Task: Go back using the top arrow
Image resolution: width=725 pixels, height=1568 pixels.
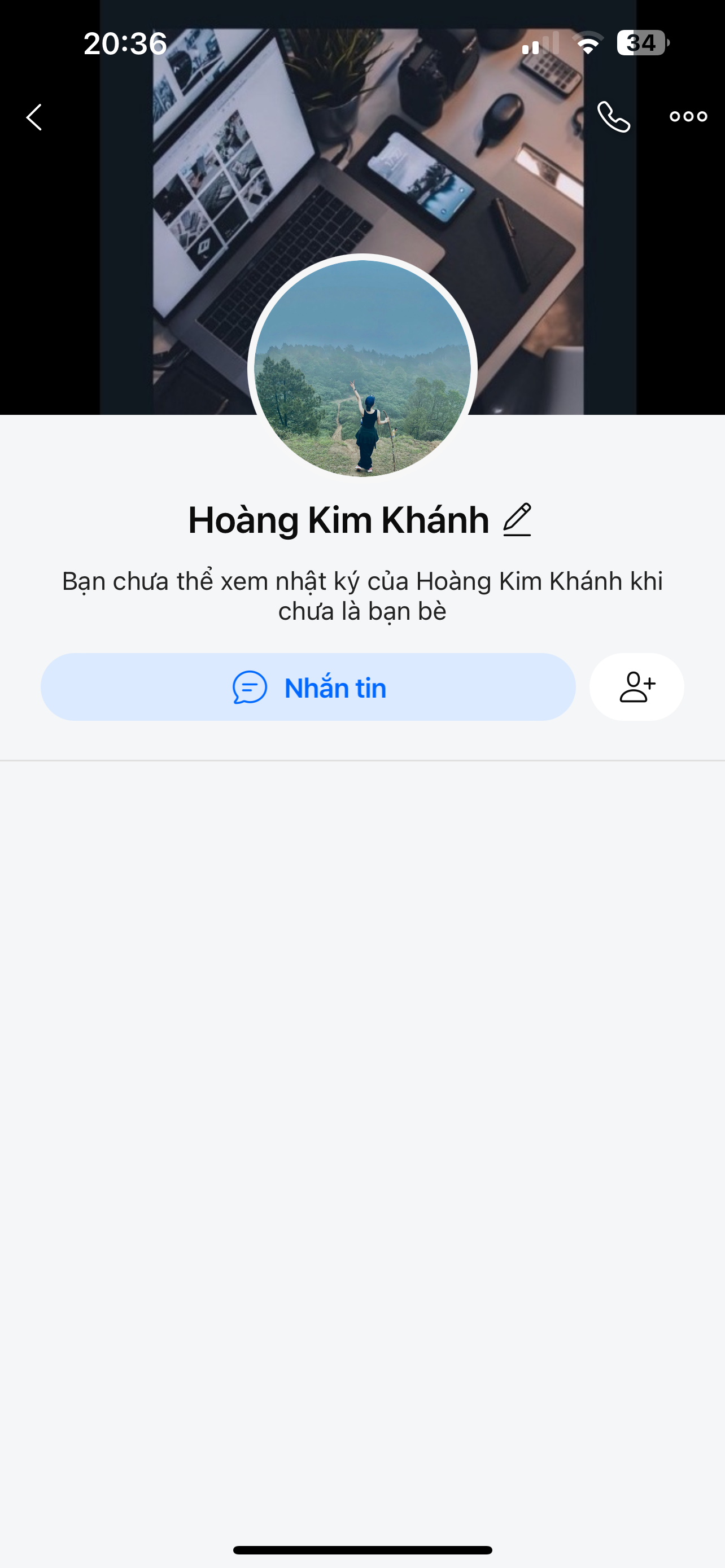Action: coord(34,117)
